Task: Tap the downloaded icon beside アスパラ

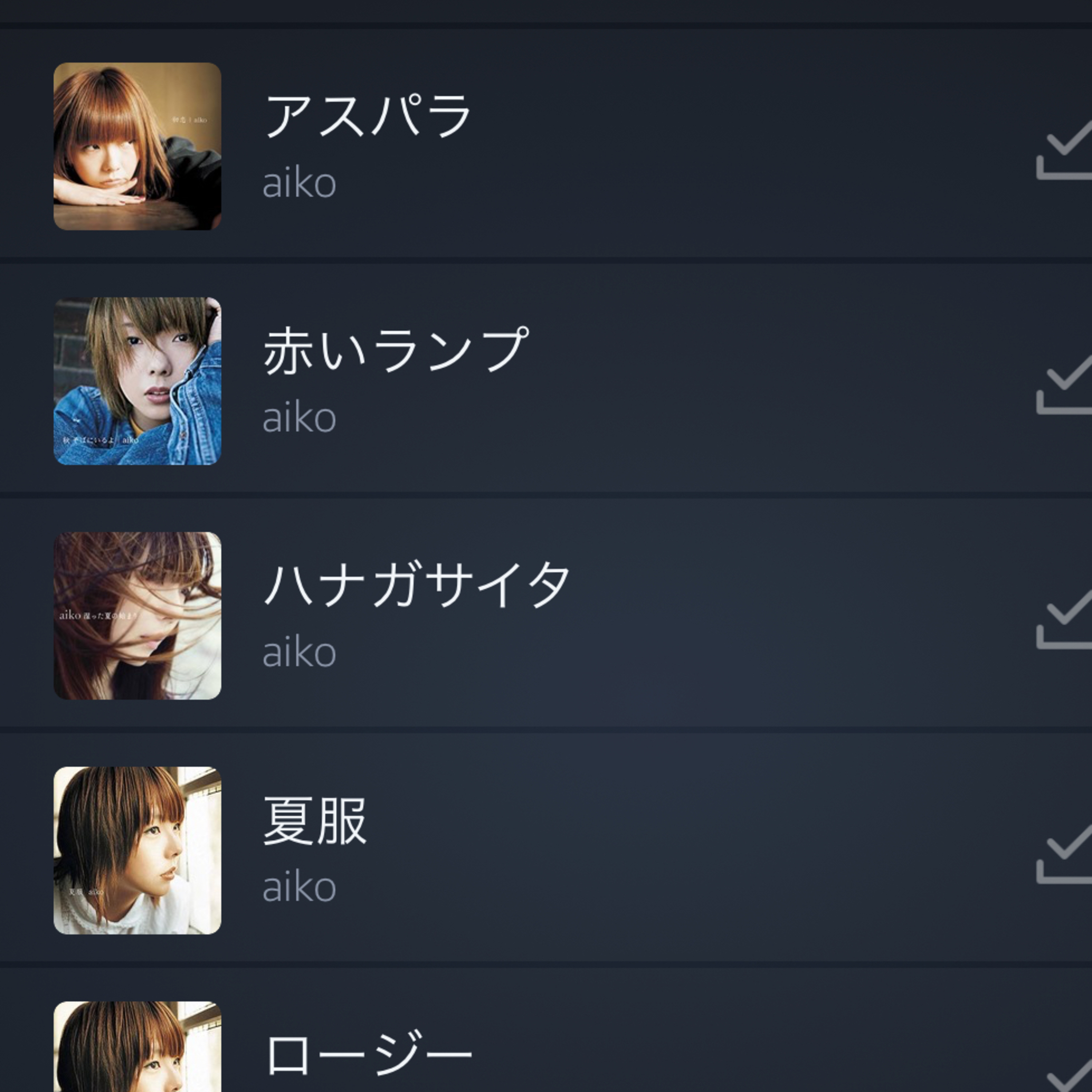Action: pyautogui.click(x=1065, y=150)
